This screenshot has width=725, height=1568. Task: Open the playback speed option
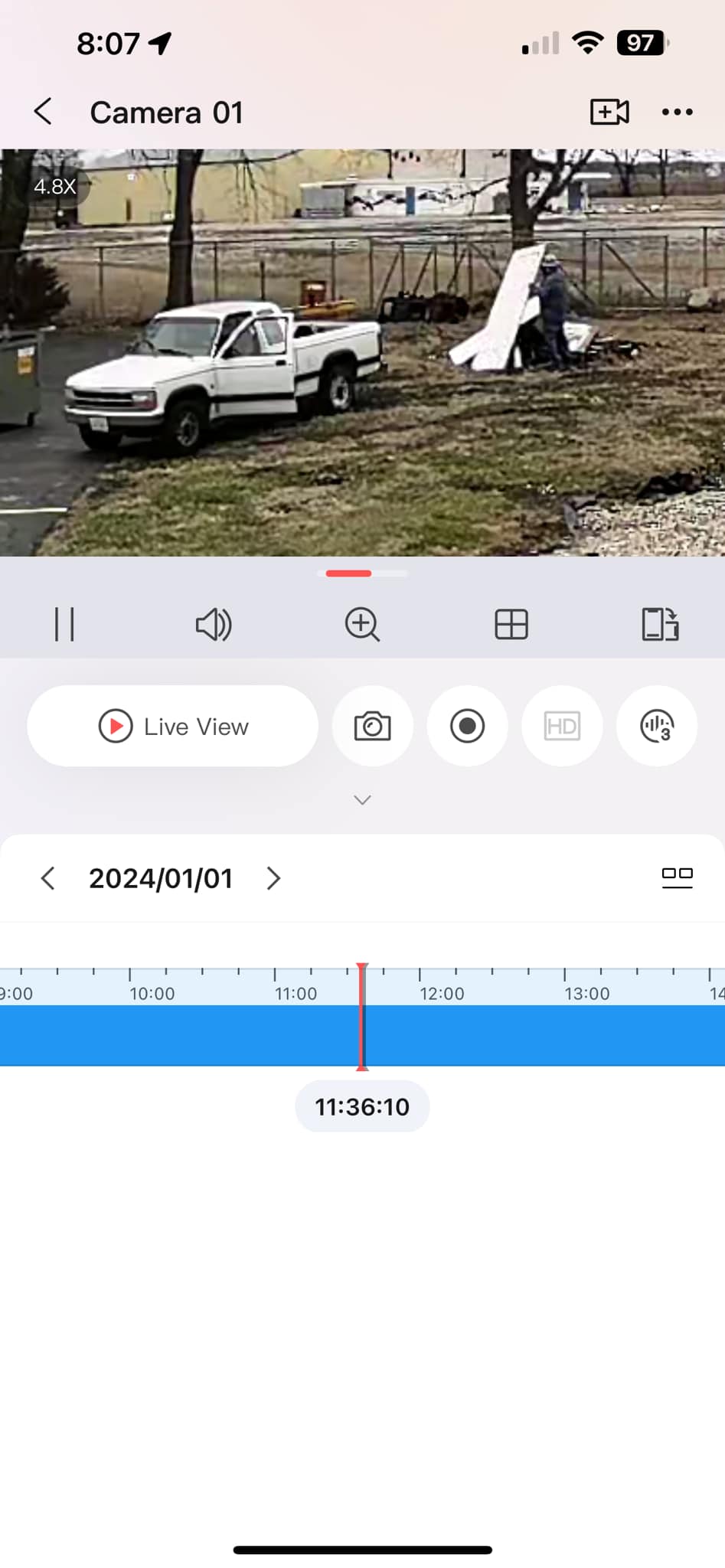[x=657, y=726]
